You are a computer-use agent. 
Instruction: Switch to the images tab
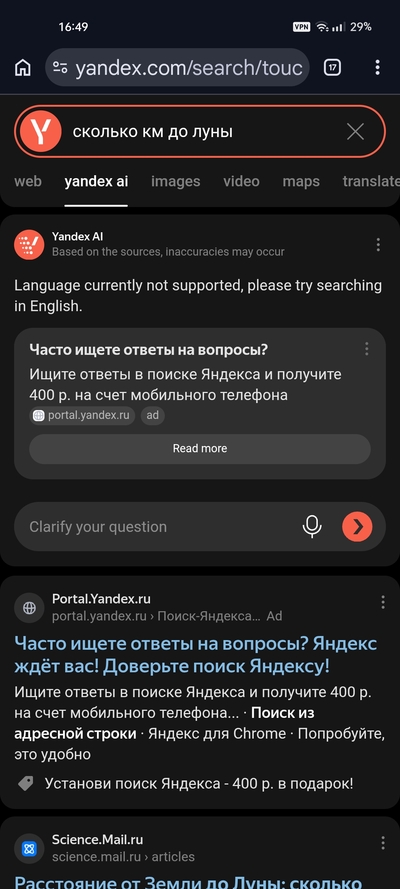tap(176, 181)
